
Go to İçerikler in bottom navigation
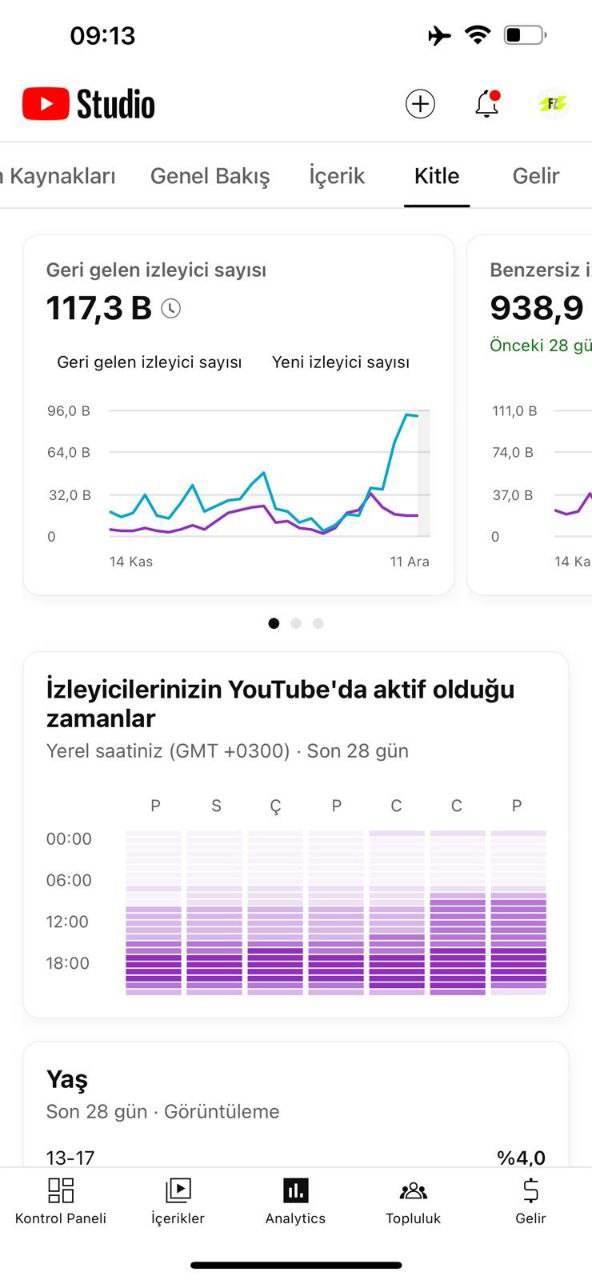click(178, 1201)
